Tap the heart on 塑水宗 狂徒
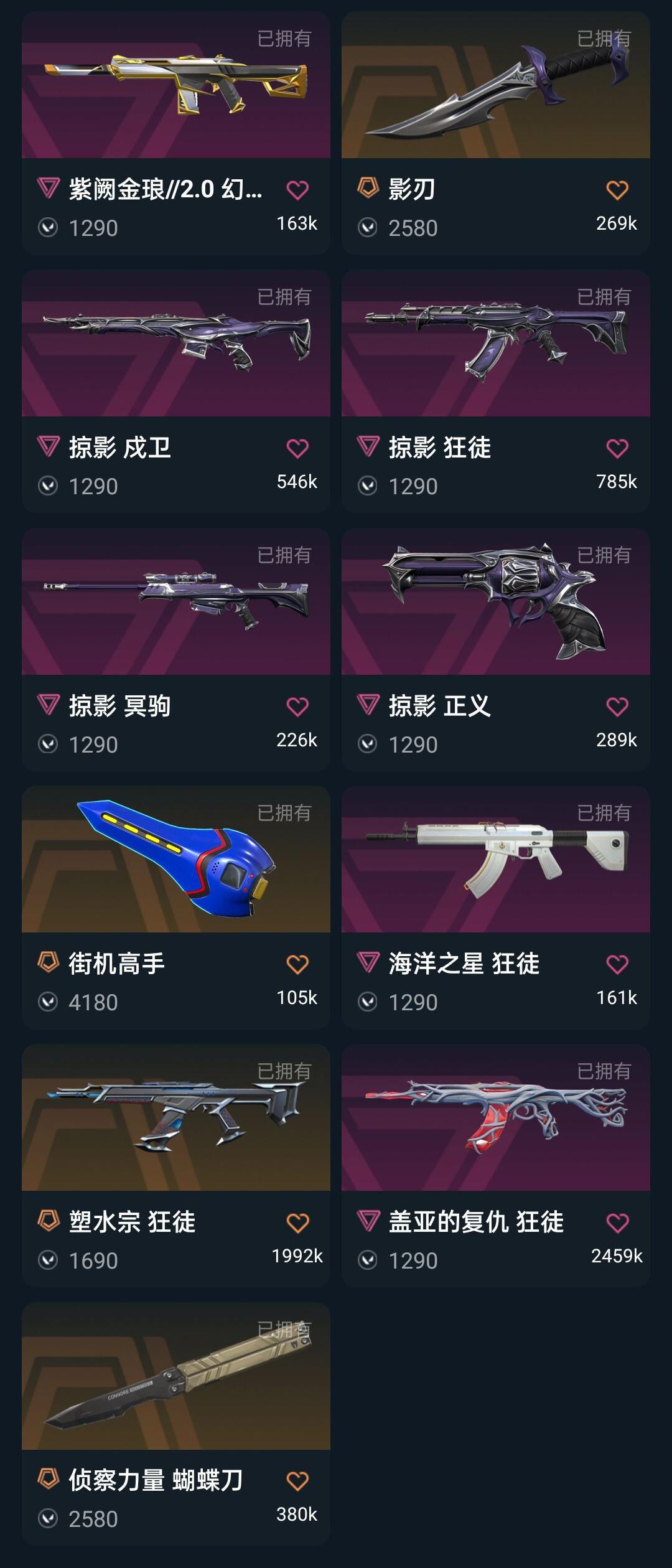 (297, 1223)
